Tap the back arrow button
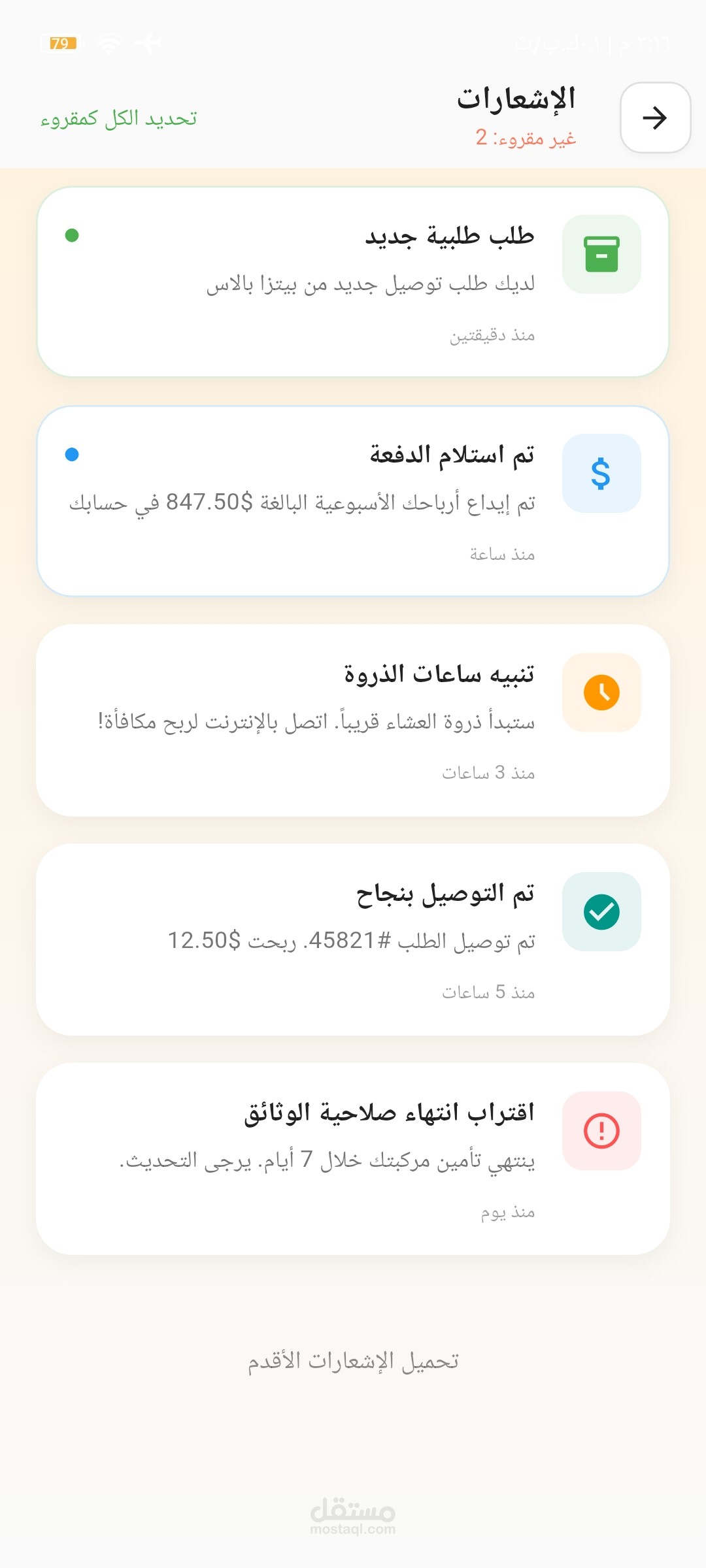The height and width of the screenshot is (1568, 706). tap(654, 118)
